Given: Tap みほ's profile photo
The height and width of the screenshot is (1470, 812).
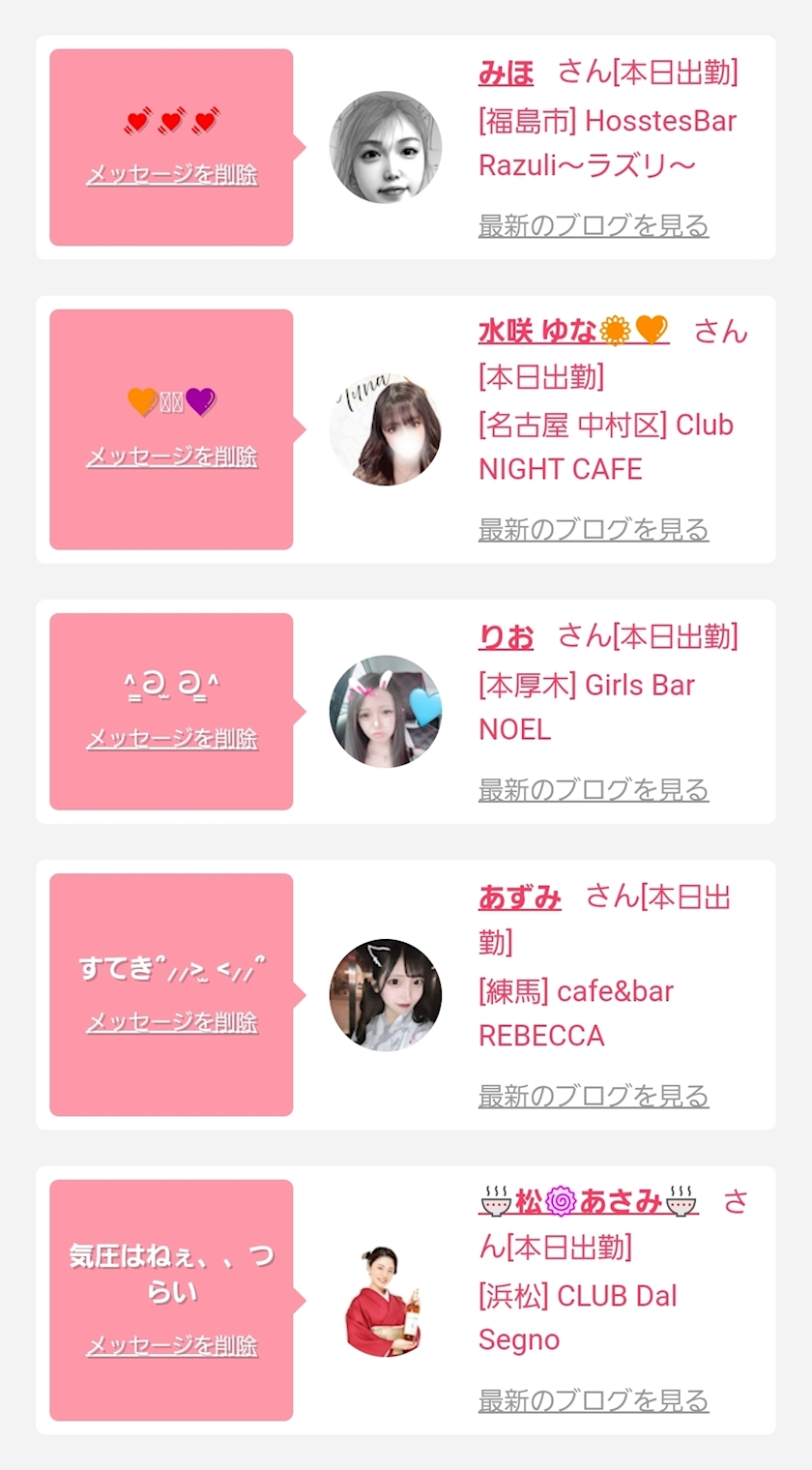Looking at the screenshot, I should click(386, 147).
